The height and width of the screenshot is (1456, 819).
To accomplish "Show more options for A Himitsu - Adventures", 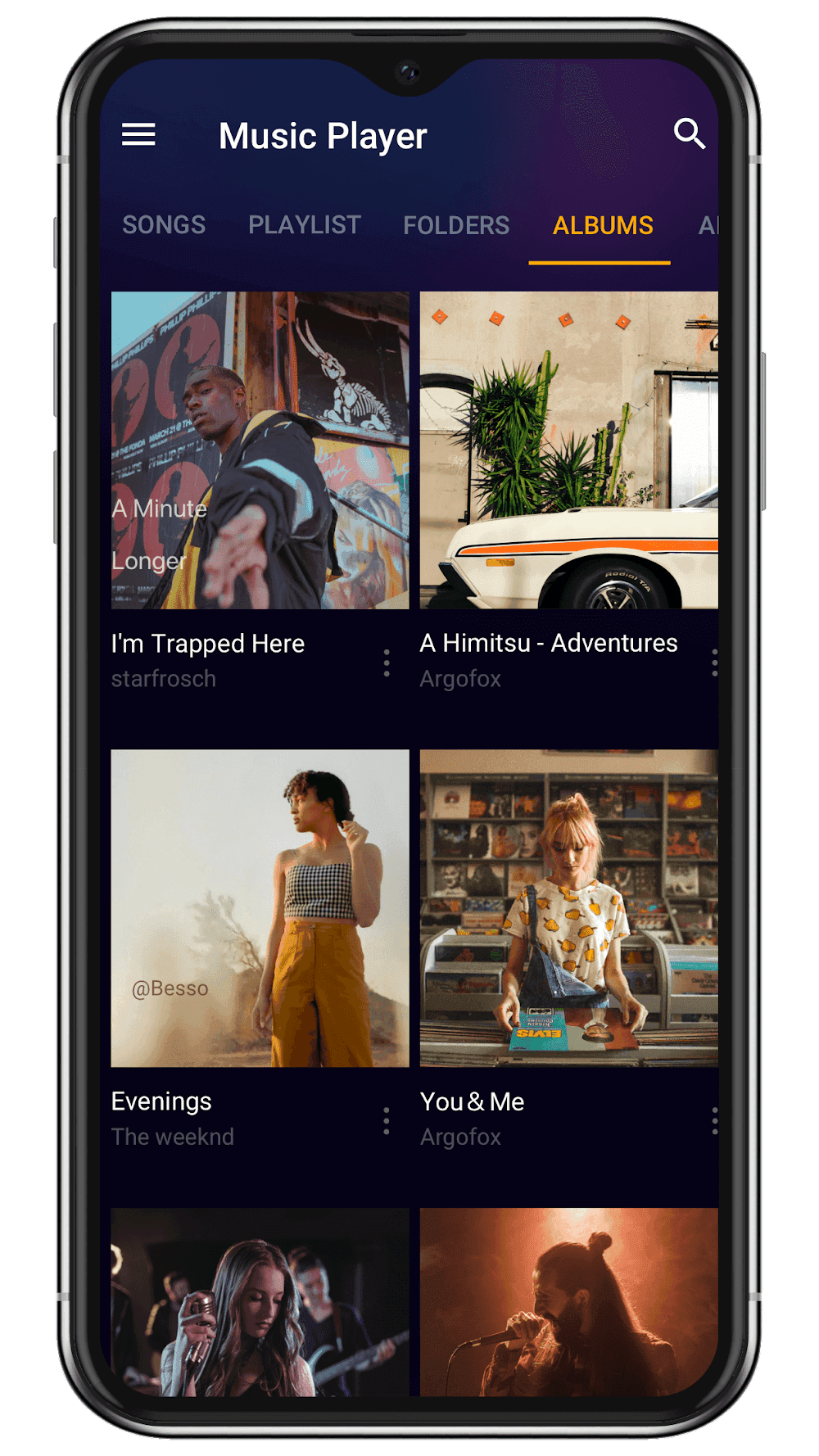I will pyautogui.click(x=713, y=662).
